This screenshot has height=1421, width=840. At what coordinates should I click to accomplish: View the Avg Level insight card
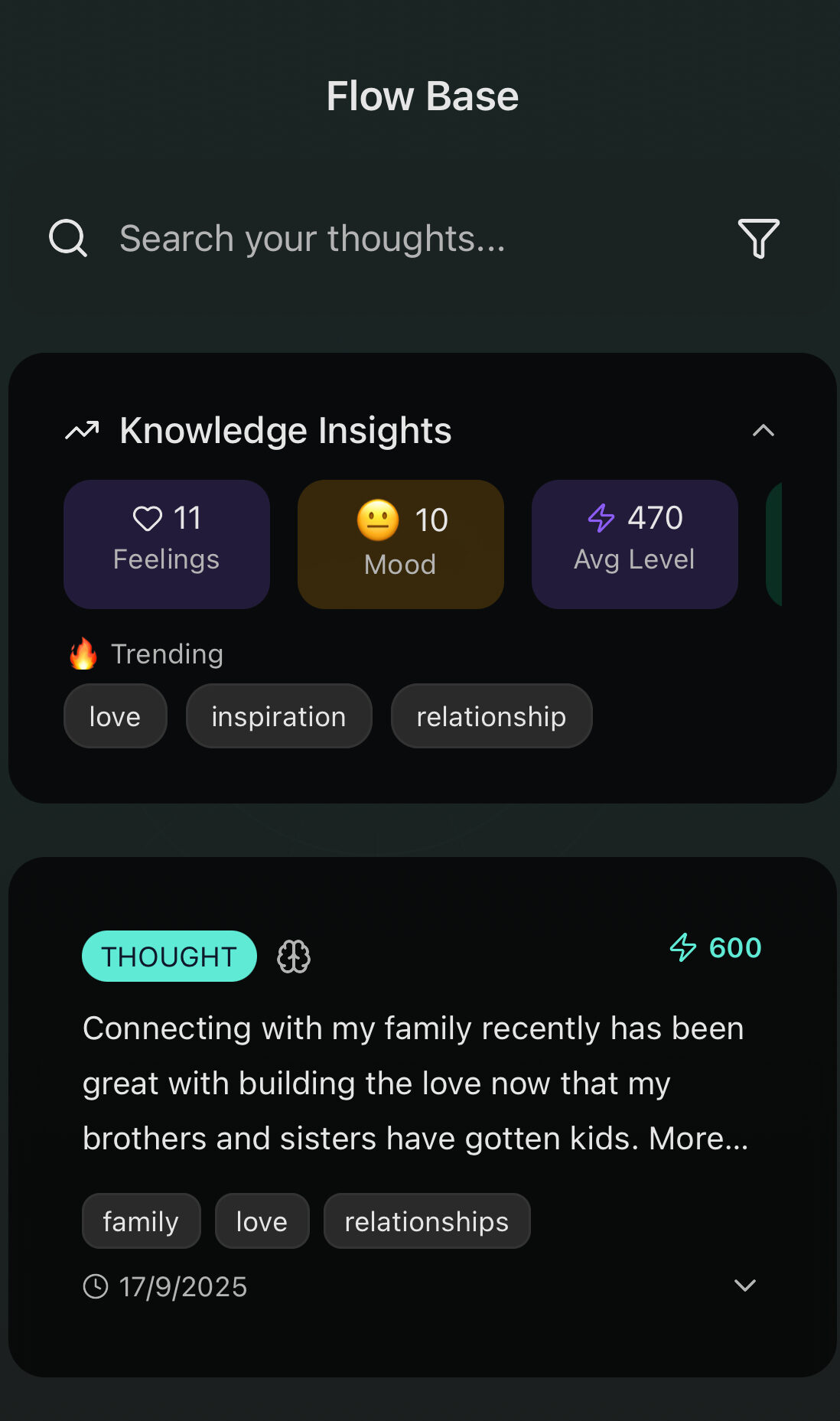[634, 544]
